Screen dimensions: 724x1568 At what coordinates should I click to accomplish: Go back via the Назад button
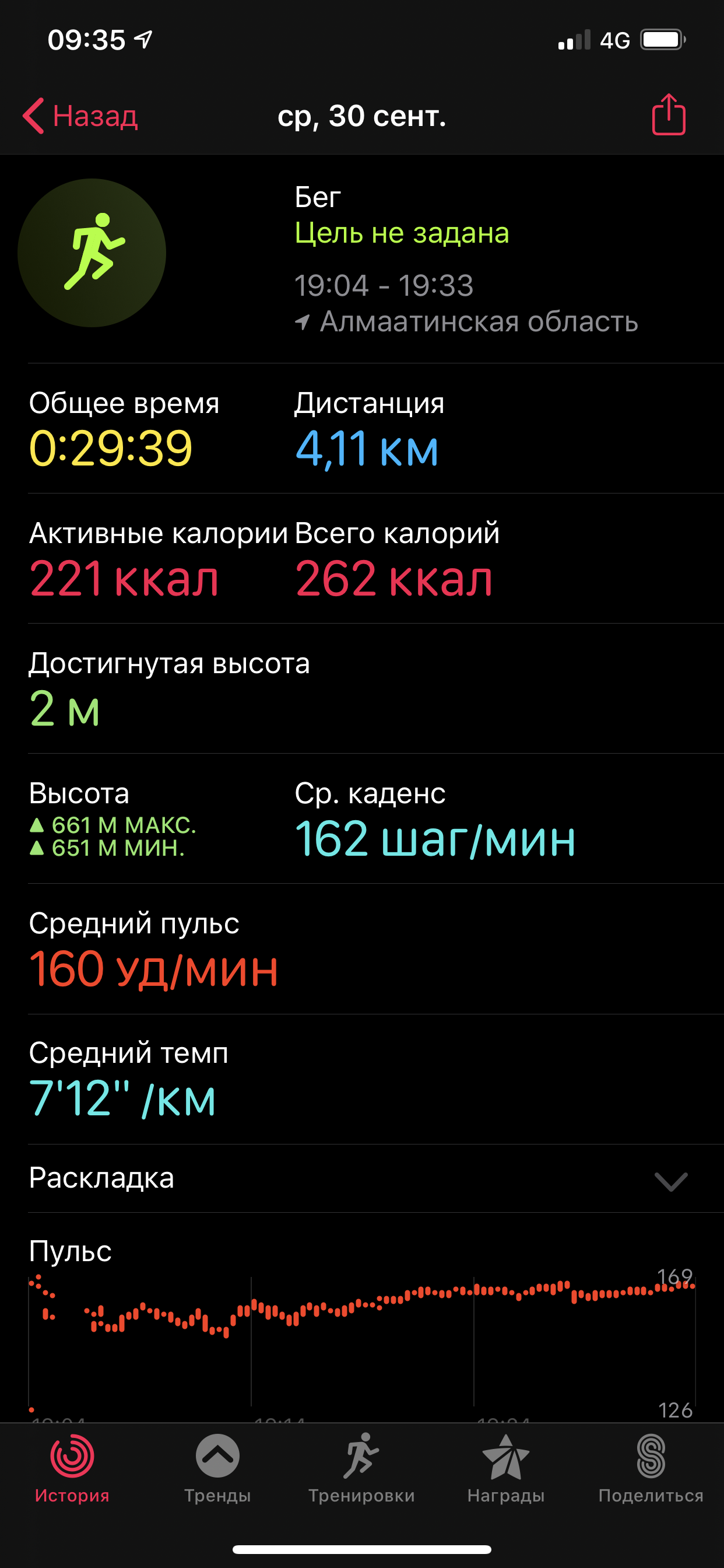point(81,116)
